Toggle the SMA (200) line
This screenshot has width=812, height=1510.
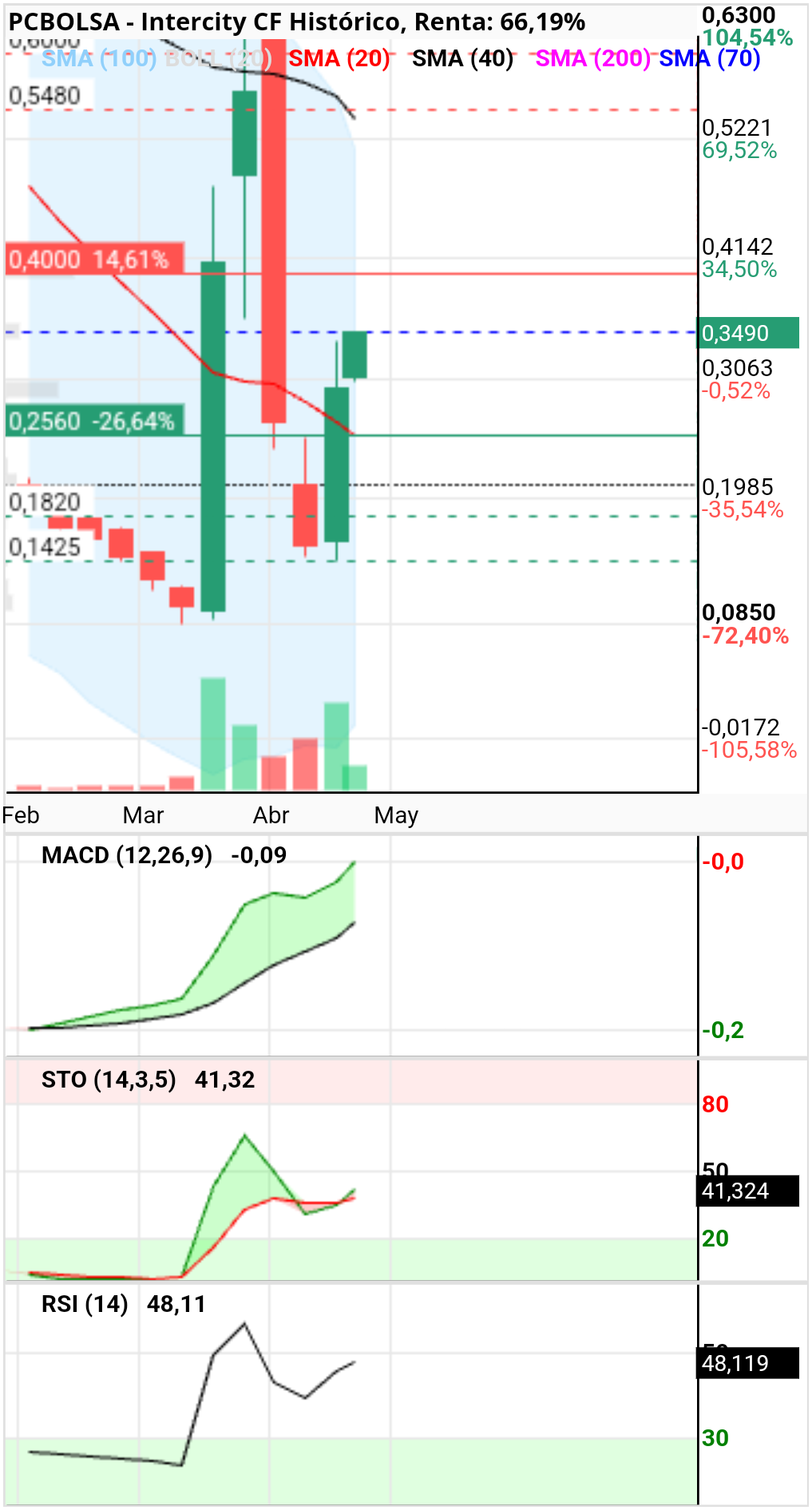pyautogui.click(x=592, y=58)
